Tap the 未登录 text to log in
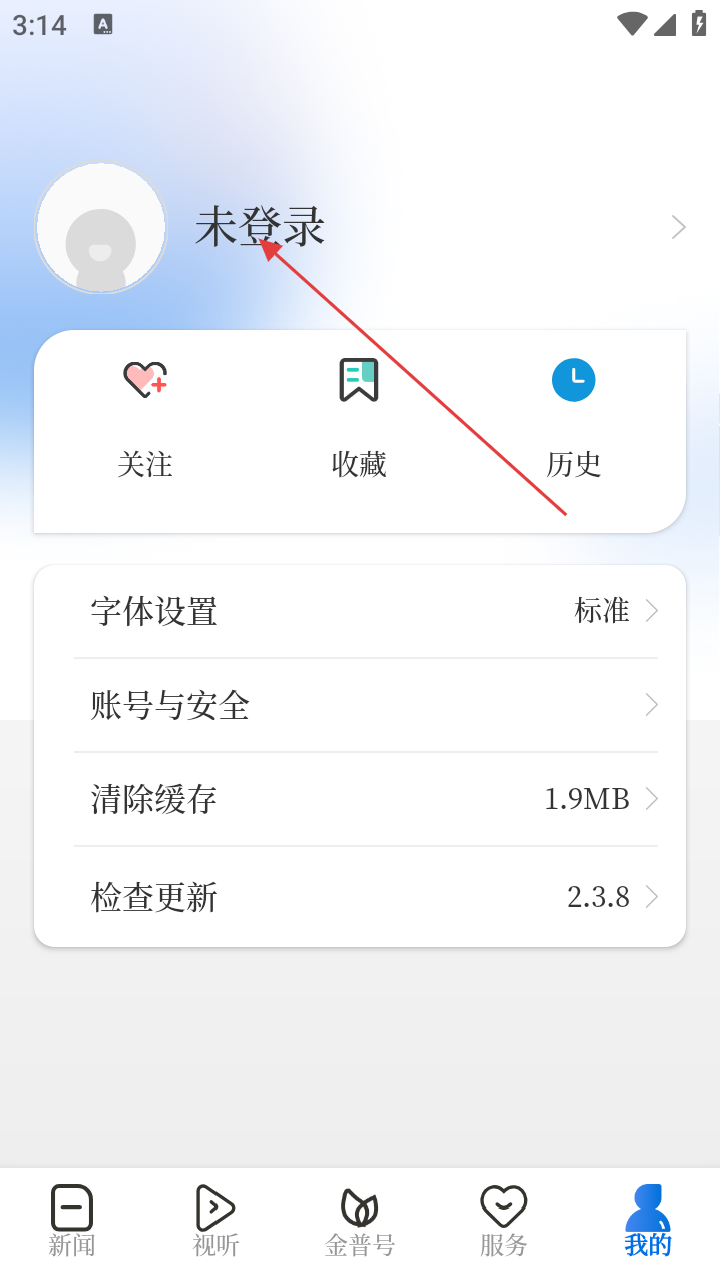The width and height of the screenshot is (720, 1280). tap(260, 227)
